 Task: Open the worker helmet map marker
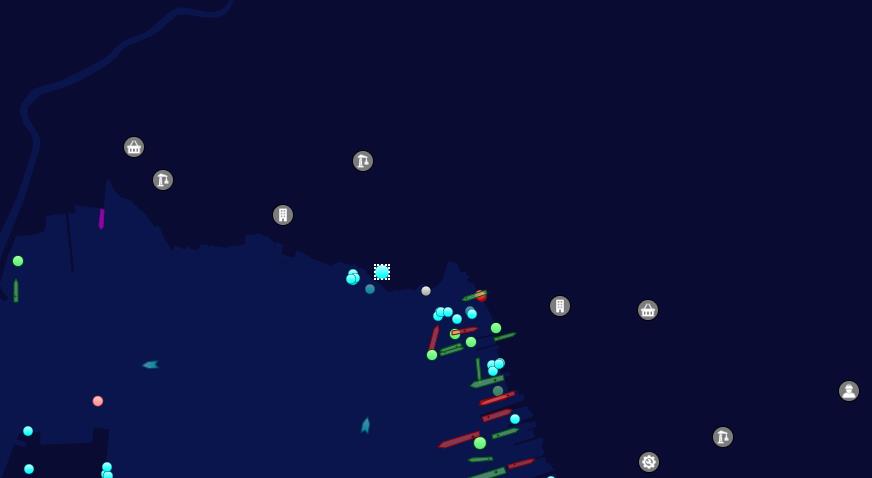(x=849, y=391)
